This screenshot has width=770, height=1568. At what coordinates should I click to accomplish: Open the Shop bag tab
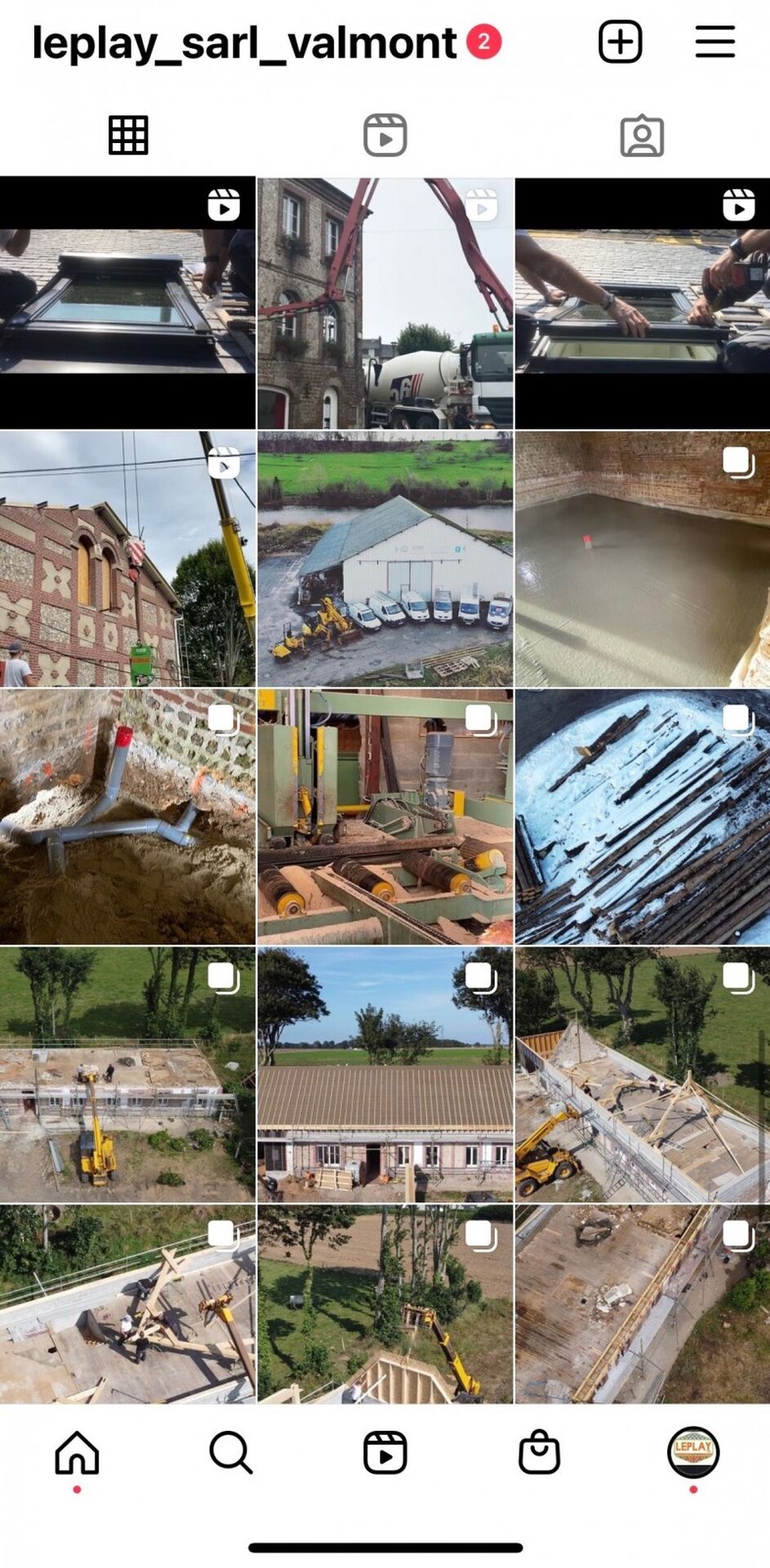(539, 1454)
